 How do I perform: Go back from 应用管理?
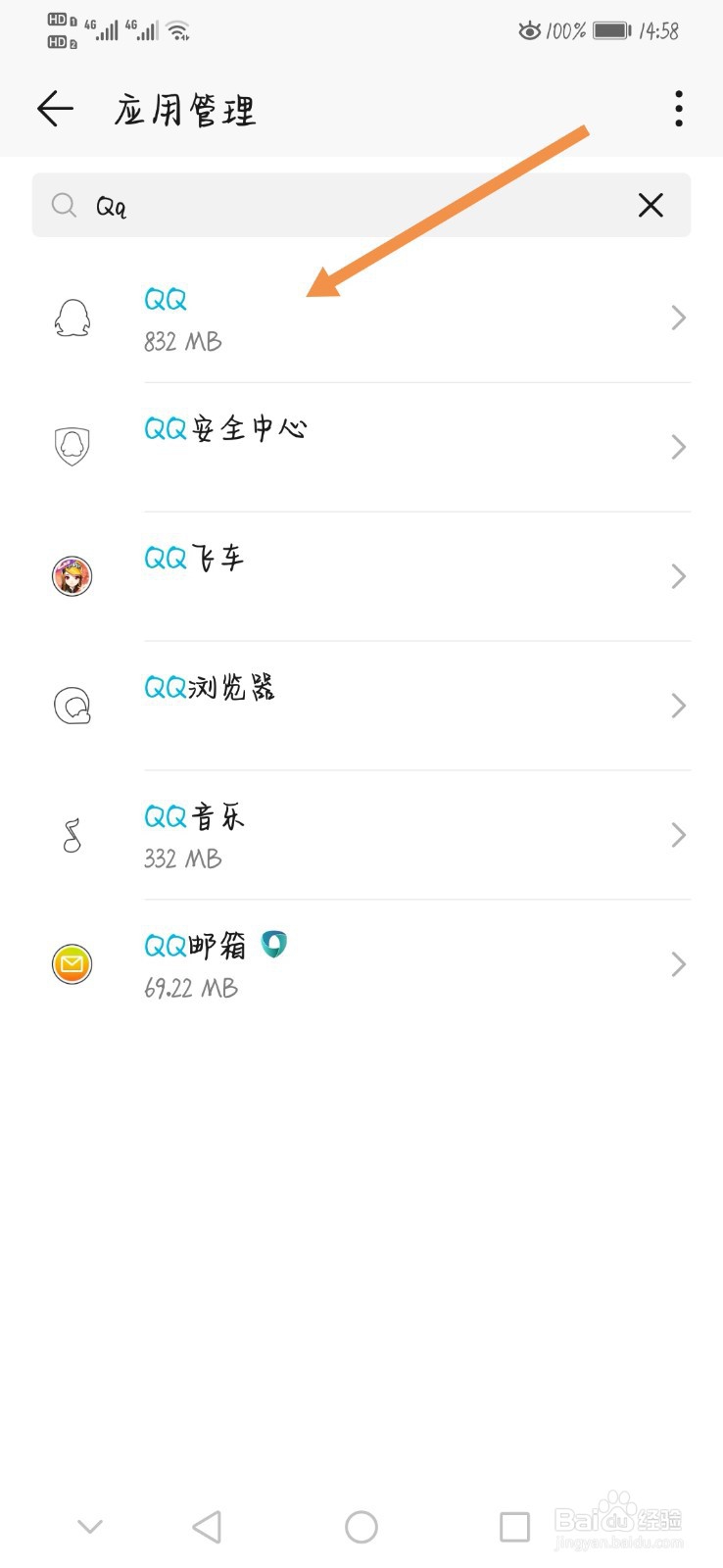56,109
